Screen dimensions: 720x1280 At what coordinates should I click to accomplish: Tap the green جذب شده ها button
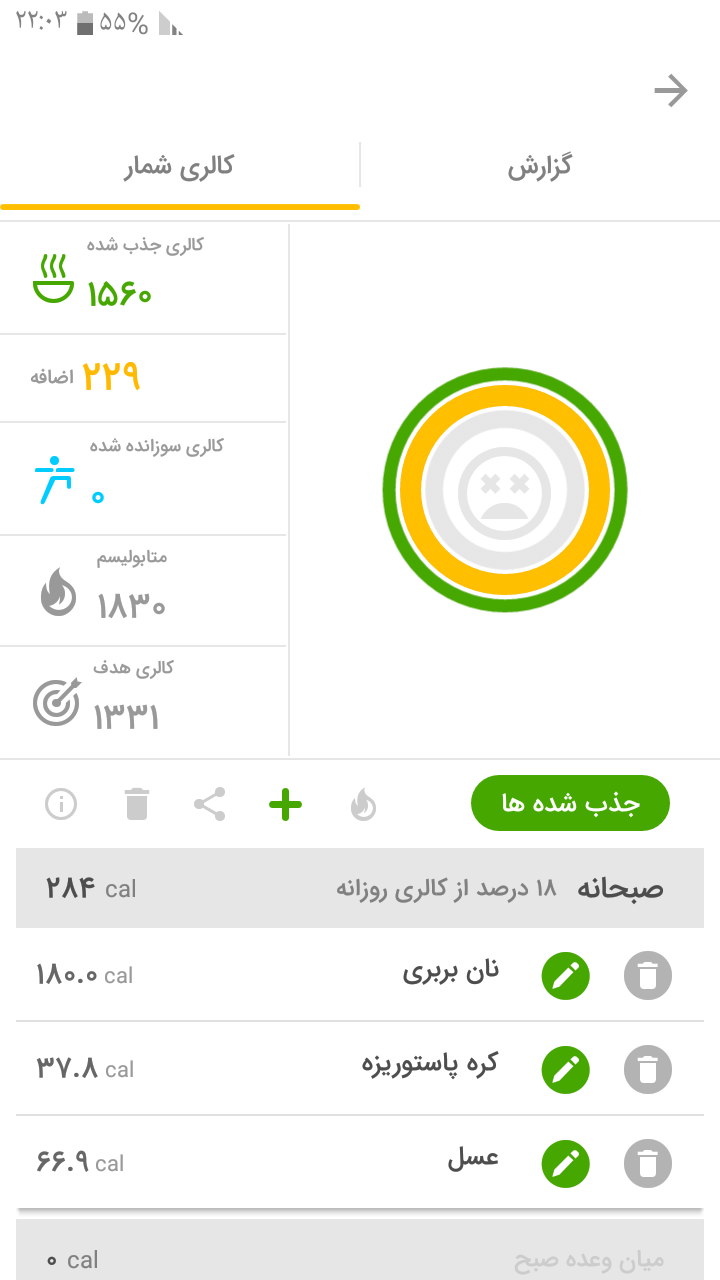(x=570, y=803)
